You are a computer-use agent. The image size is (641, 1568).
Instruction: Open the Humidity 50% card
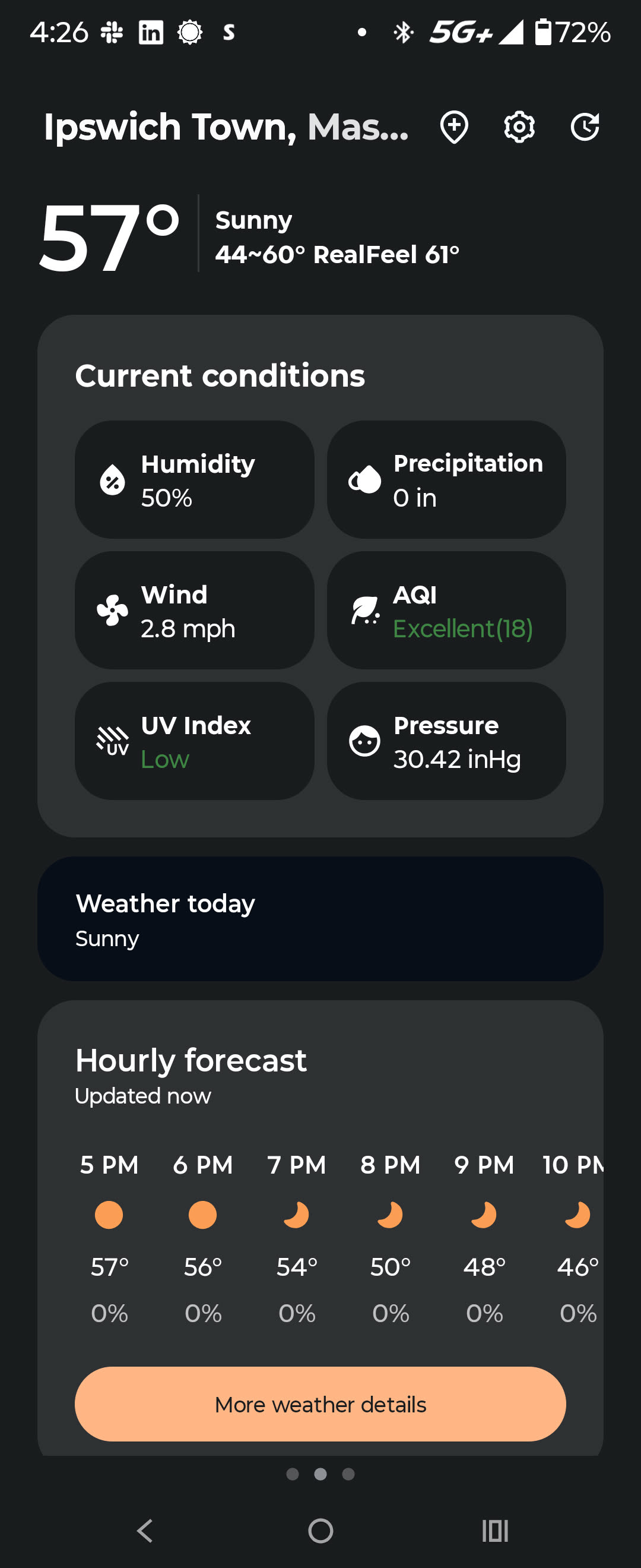pos(194,480)
